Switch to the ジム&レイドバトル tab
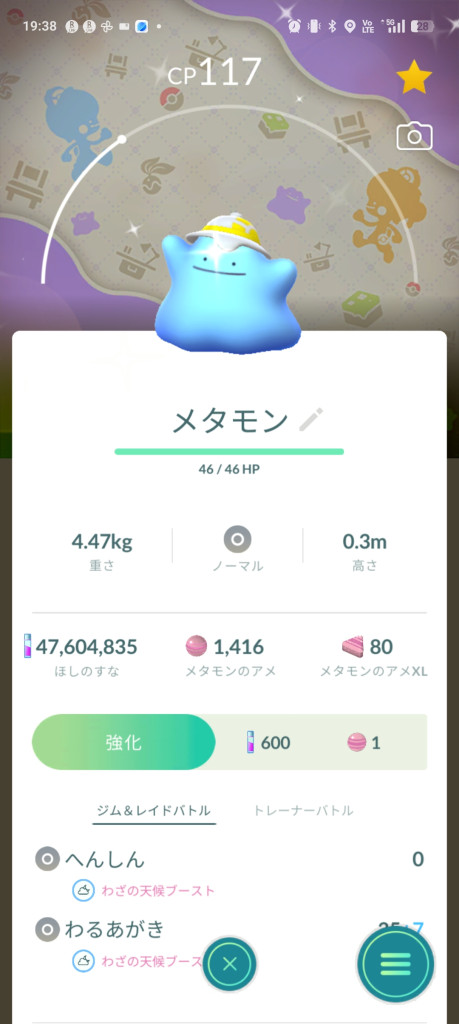Viewport: 459px width, 1024px height. [x=154, y=810]
